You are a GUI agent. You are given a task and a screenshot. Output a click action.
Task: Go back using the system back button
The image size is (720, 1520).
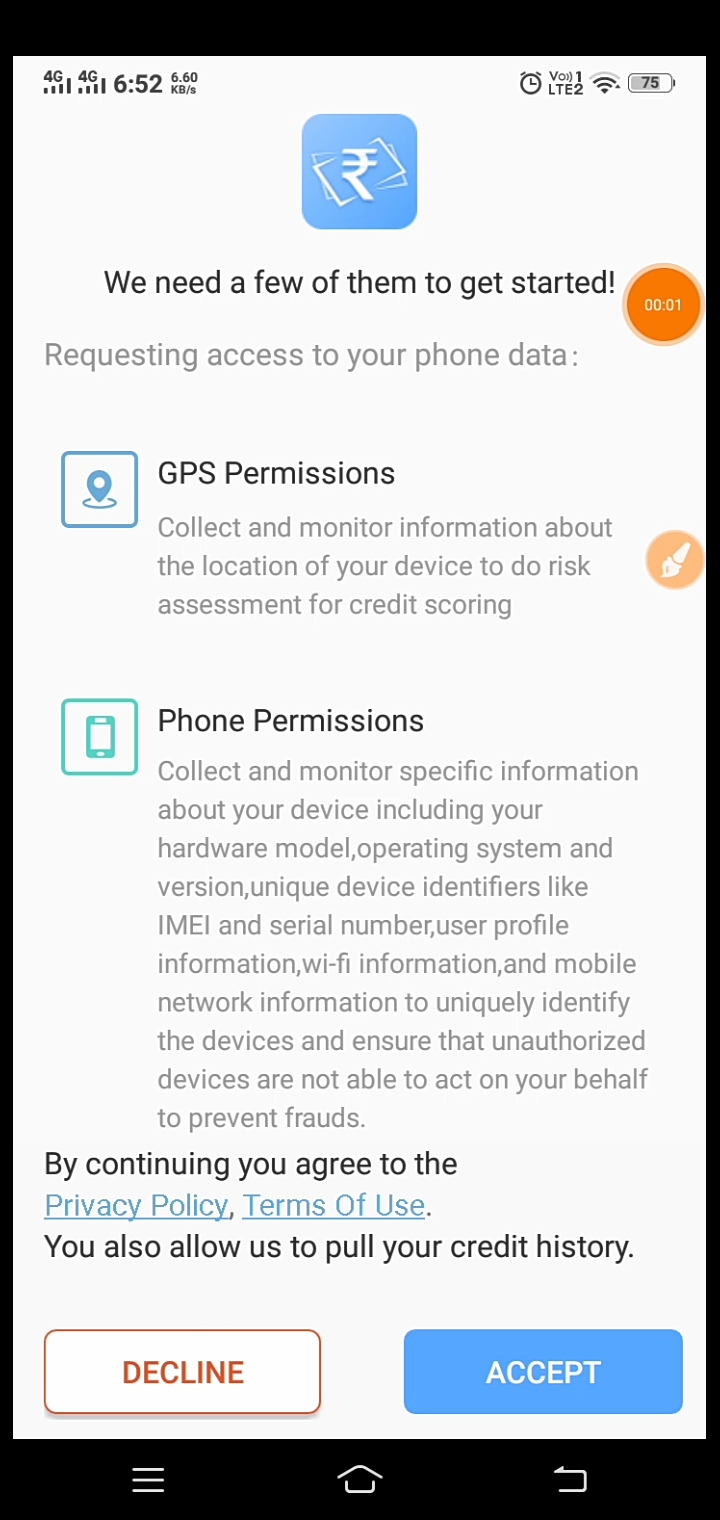[571, 1479]
